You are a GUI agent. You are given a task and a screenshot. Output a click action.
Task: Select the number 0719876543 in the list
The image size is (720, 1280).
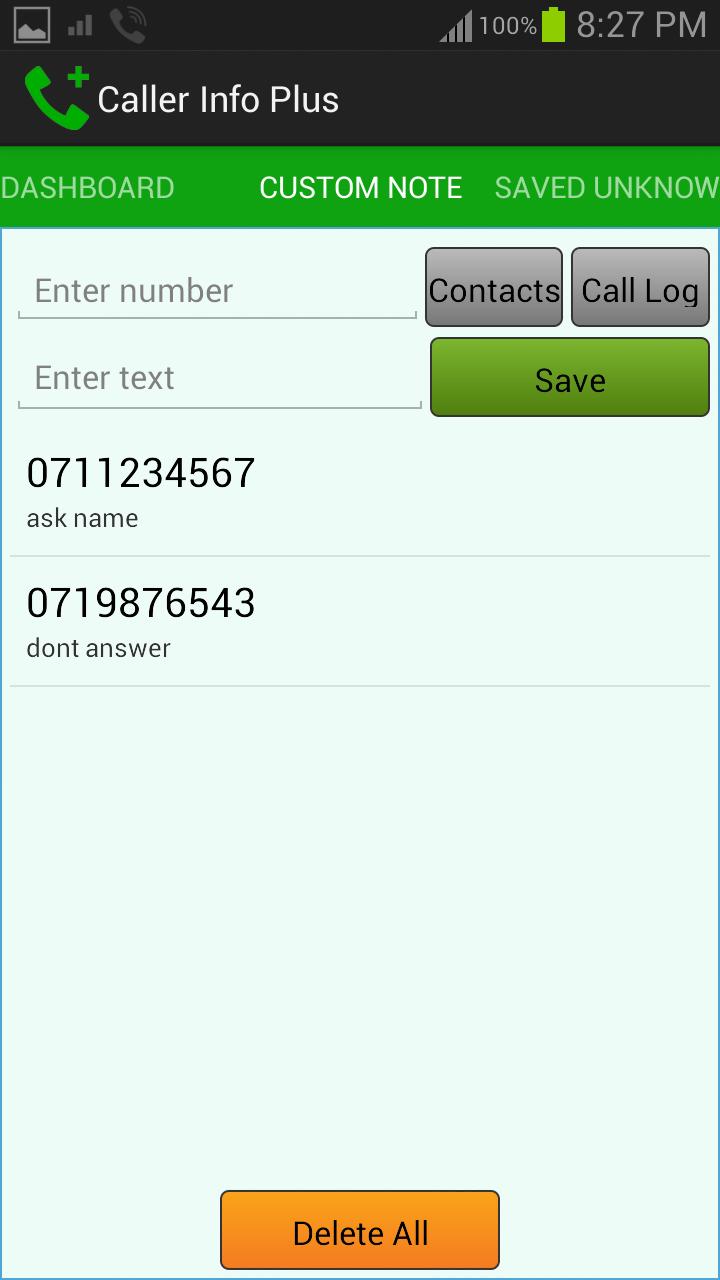[x=140, y=602]
